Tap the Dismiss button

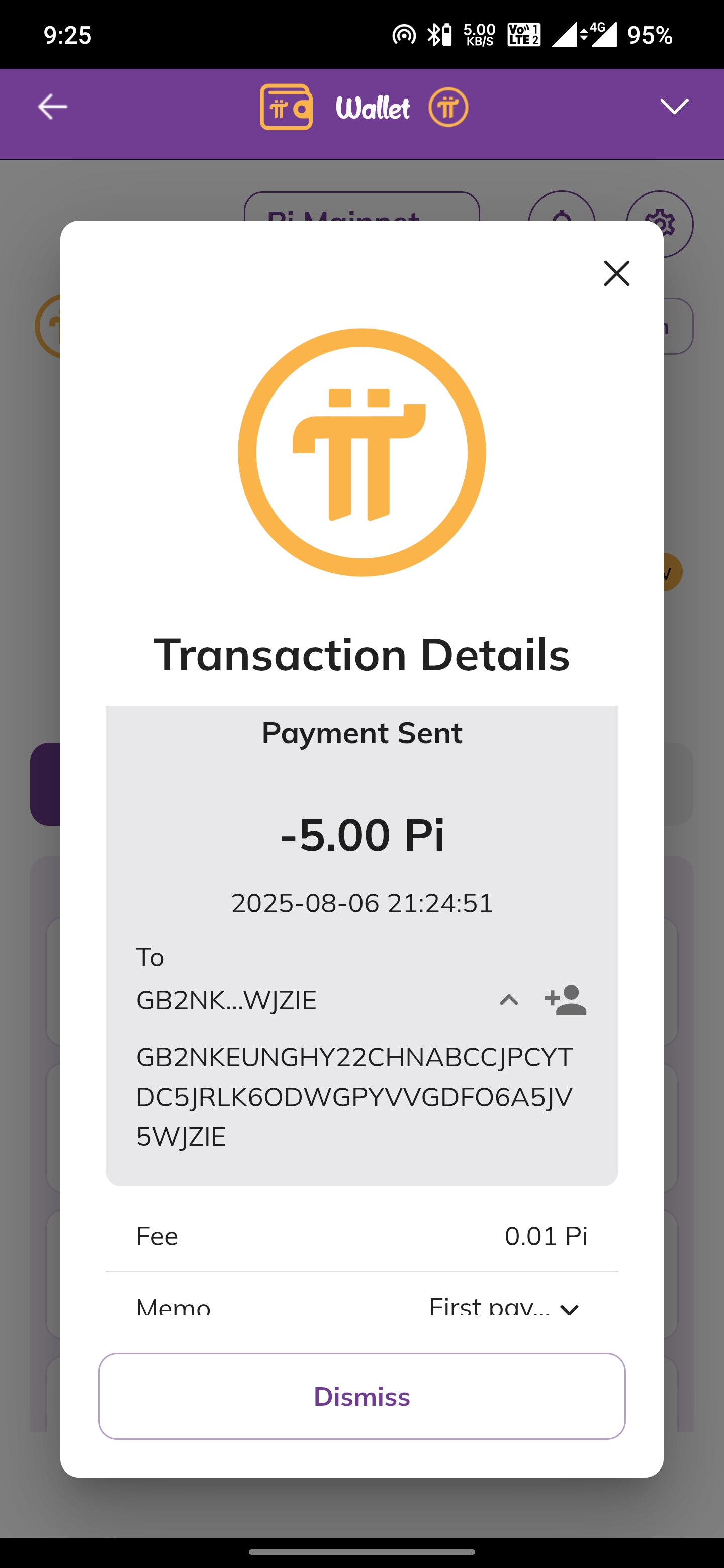(x=361, y=1396)
